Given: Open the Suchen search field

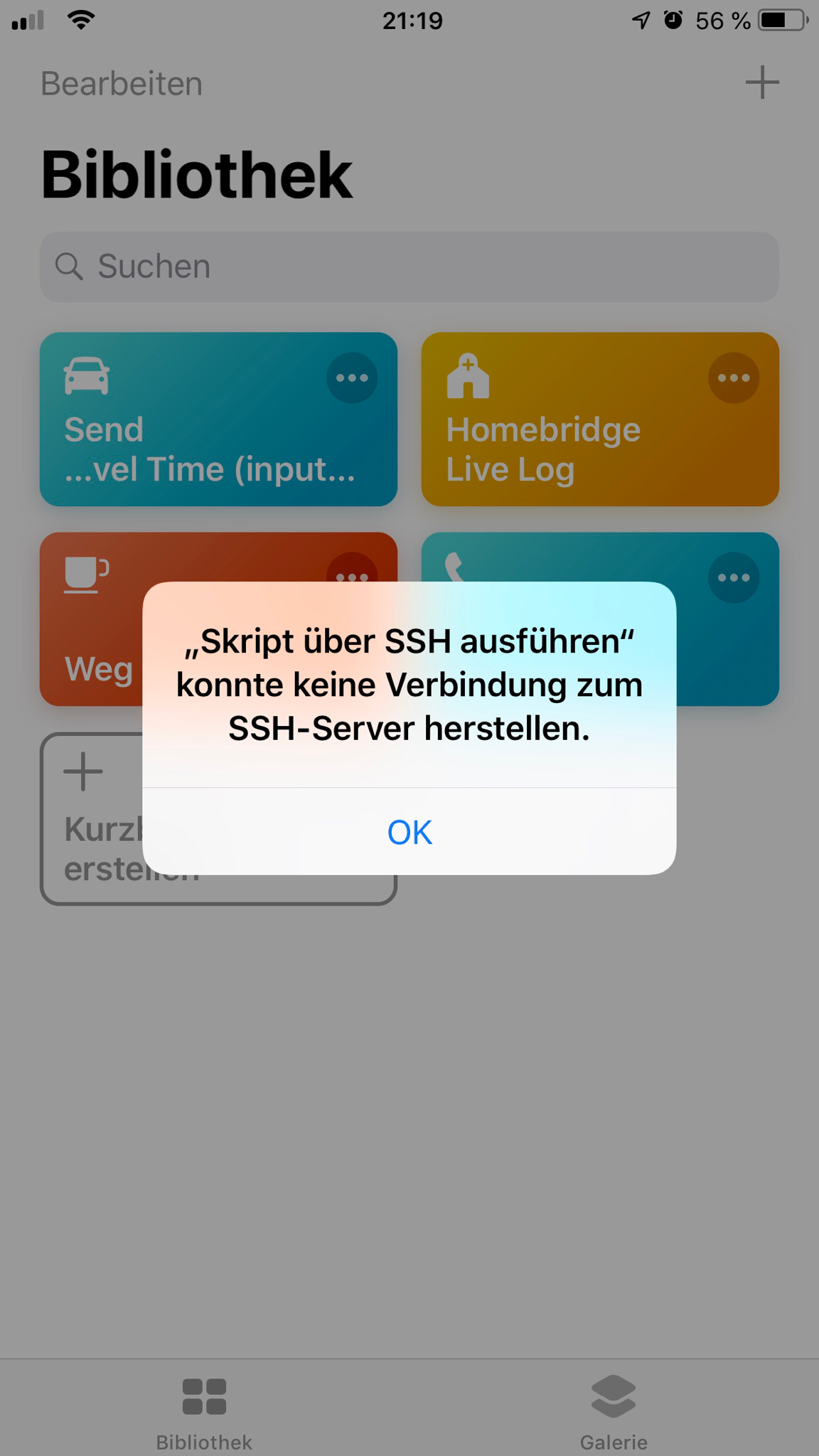Looking at the screenshot, I should click(409, 267).
